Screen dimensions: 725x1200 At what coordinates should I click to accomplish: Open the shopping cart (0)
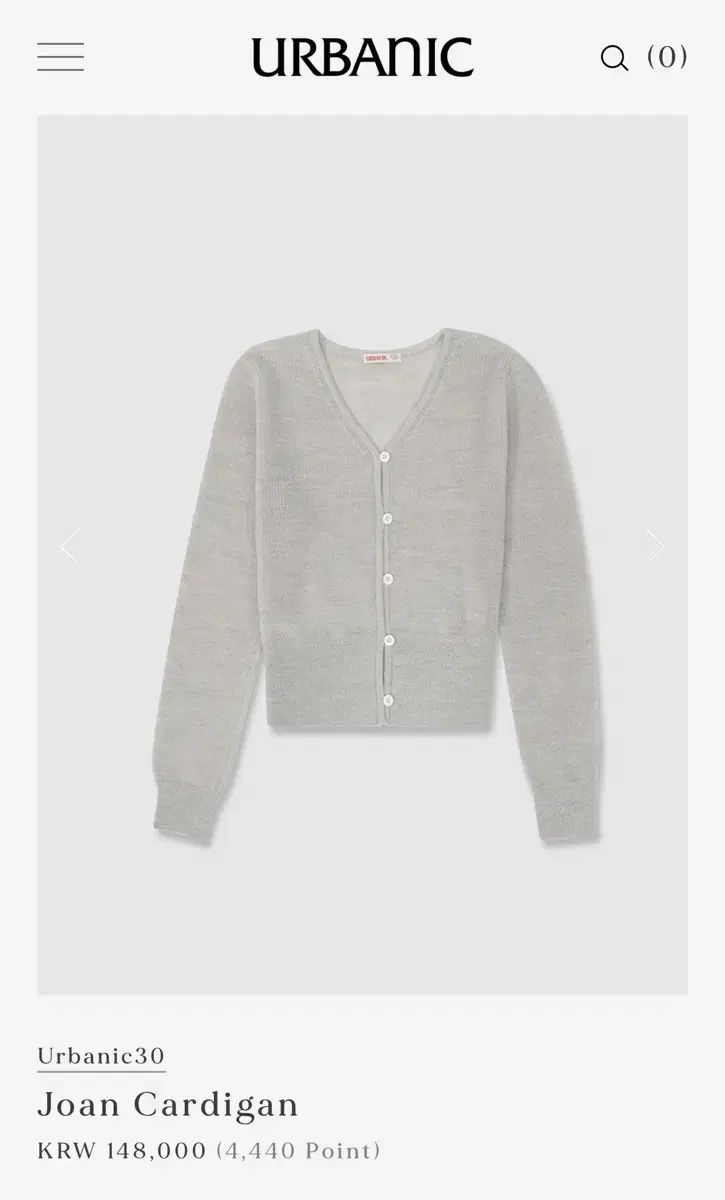click(667, 57)
